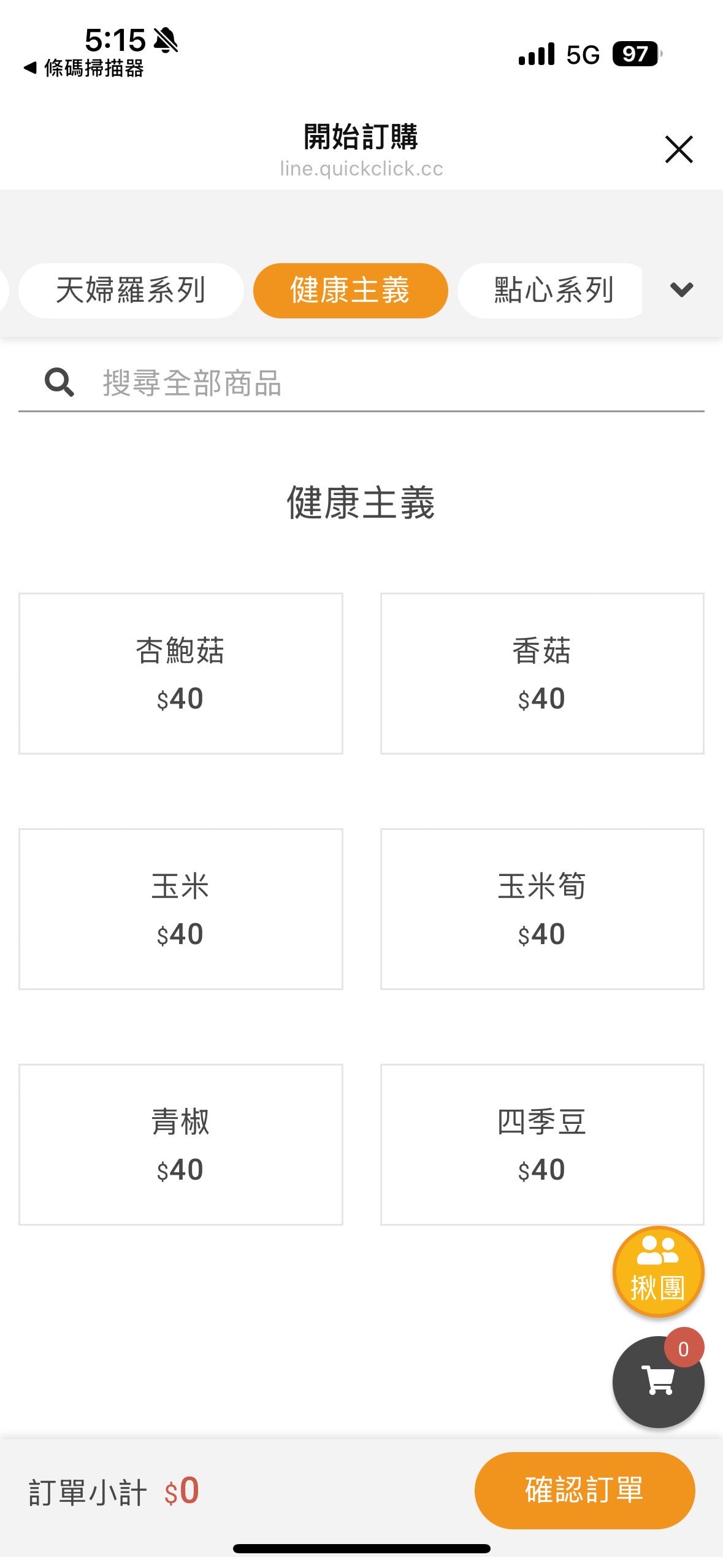Tap the muted notifications bell icon

(x=165, y=41)
